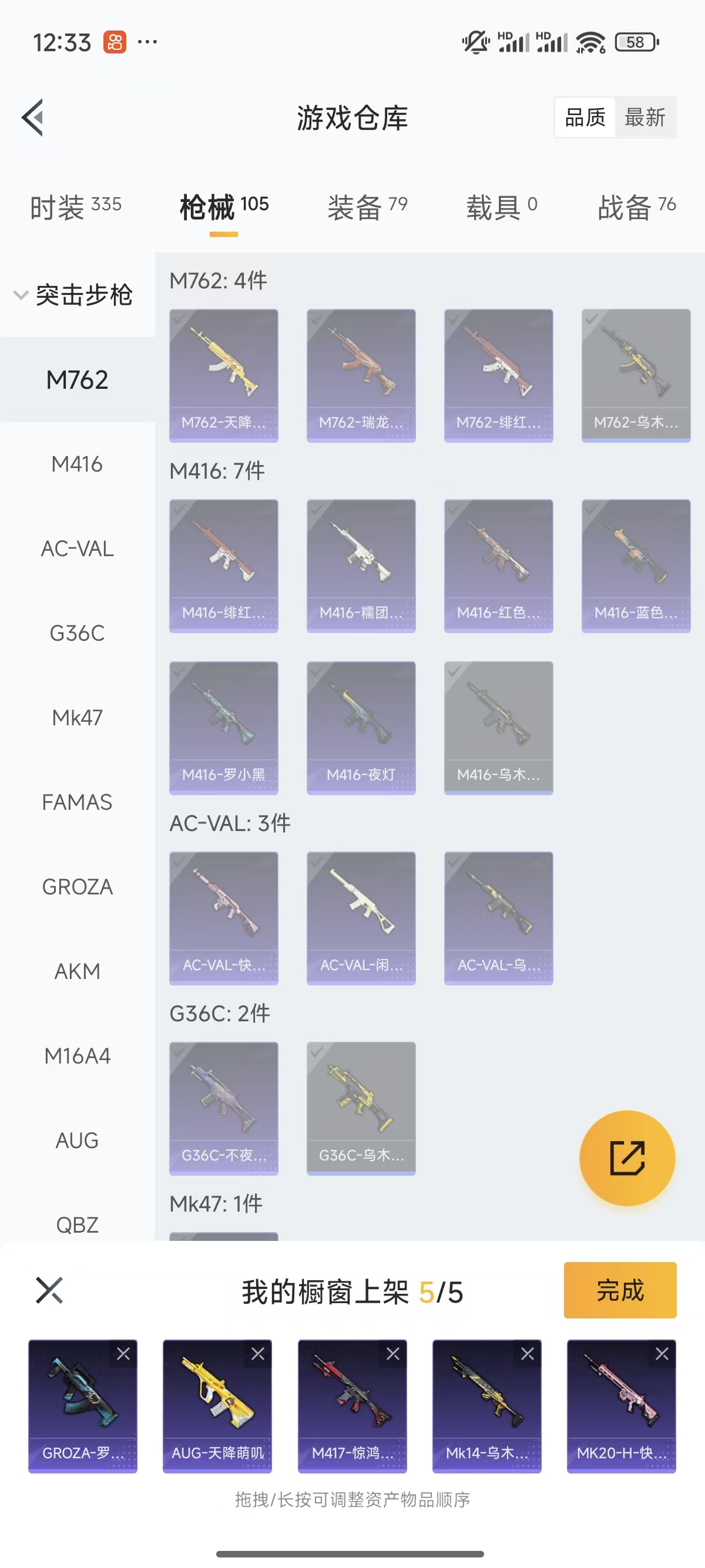705x1568 pixels.
Task: Select M416 in the side list
Action: (77, 465)
